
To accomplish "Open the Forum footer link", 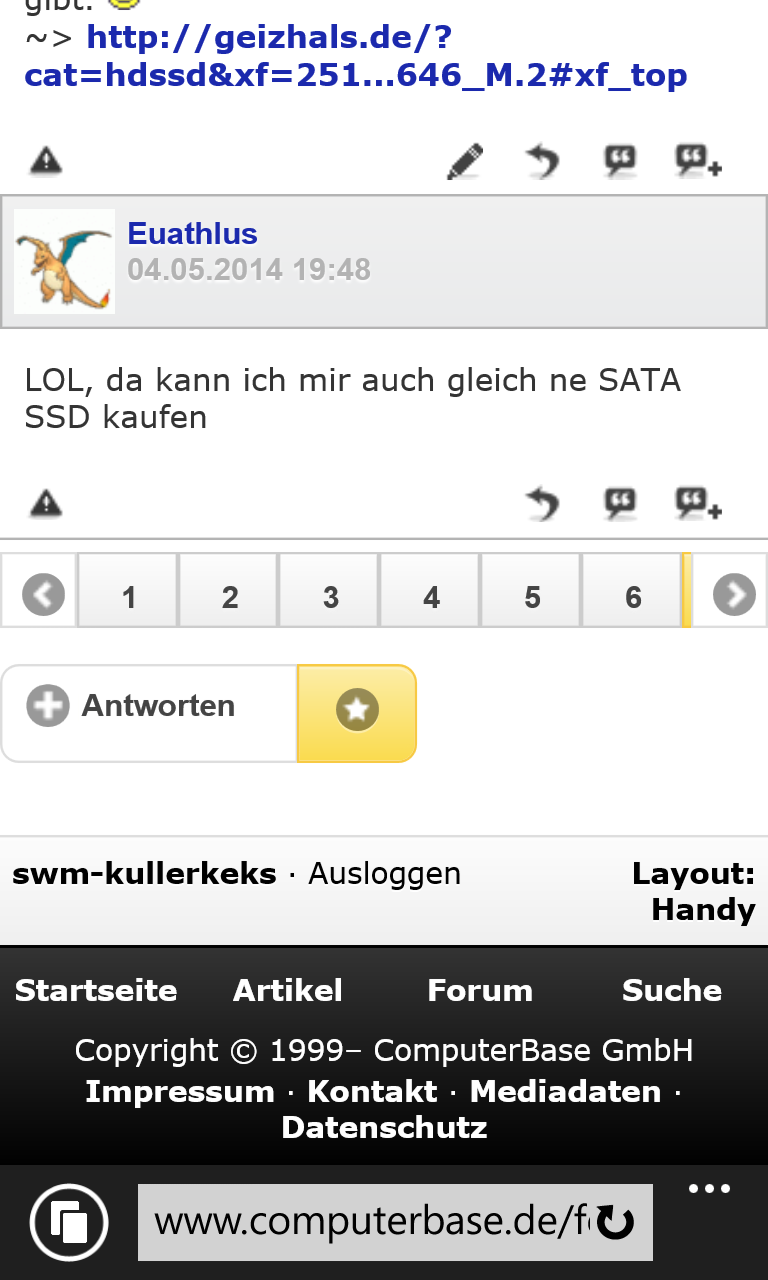I will point(480,991).
